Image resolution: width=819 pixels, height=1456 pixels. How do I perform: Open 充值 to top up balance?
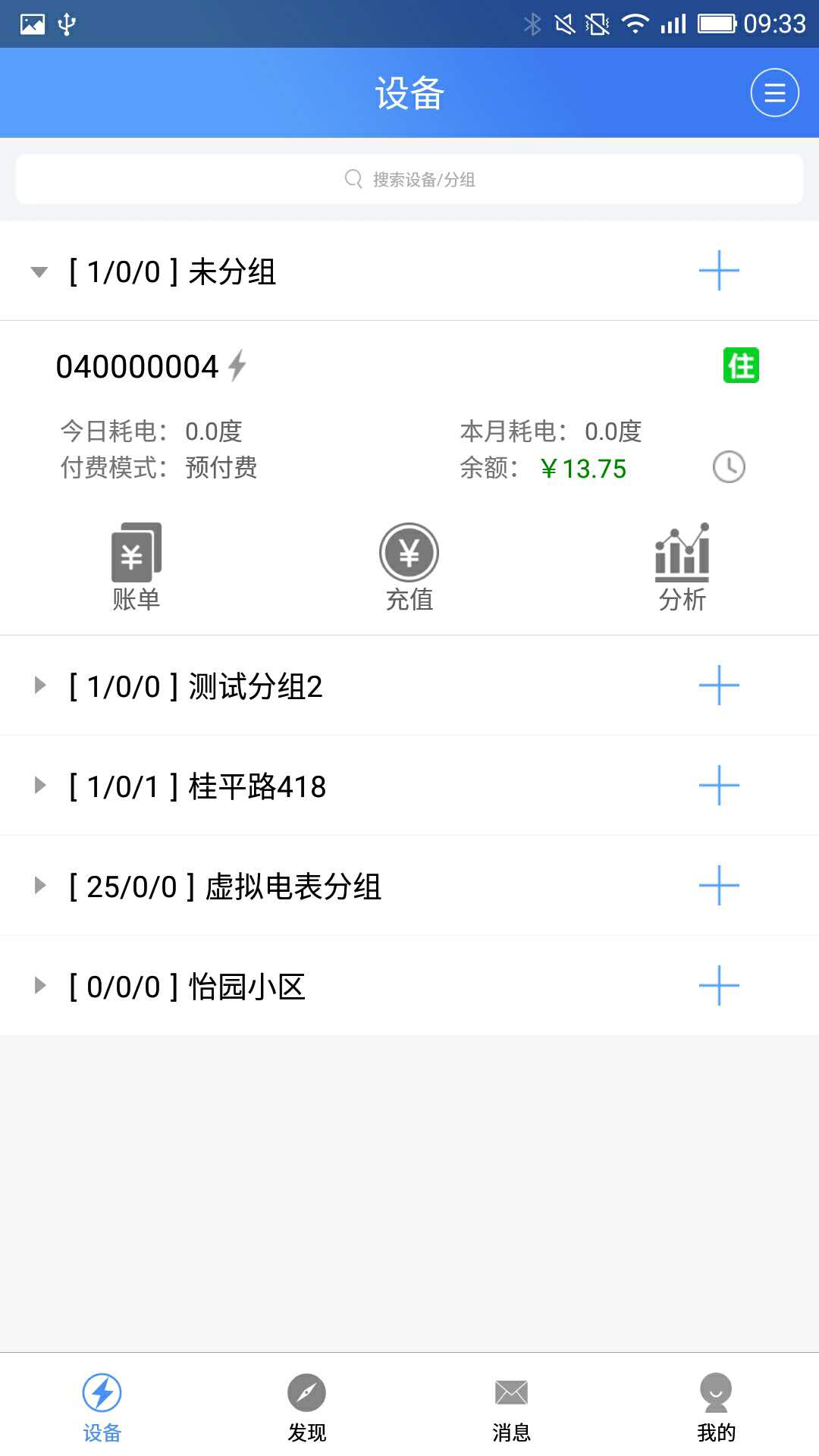[409, 566]
